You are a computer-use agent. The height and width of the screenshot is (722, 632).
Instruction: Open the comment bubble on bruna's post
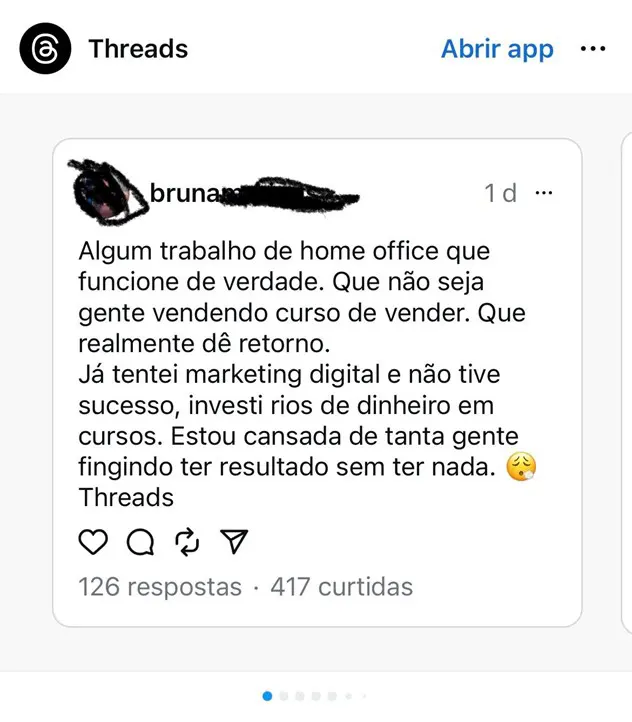[x=141, y=542]
